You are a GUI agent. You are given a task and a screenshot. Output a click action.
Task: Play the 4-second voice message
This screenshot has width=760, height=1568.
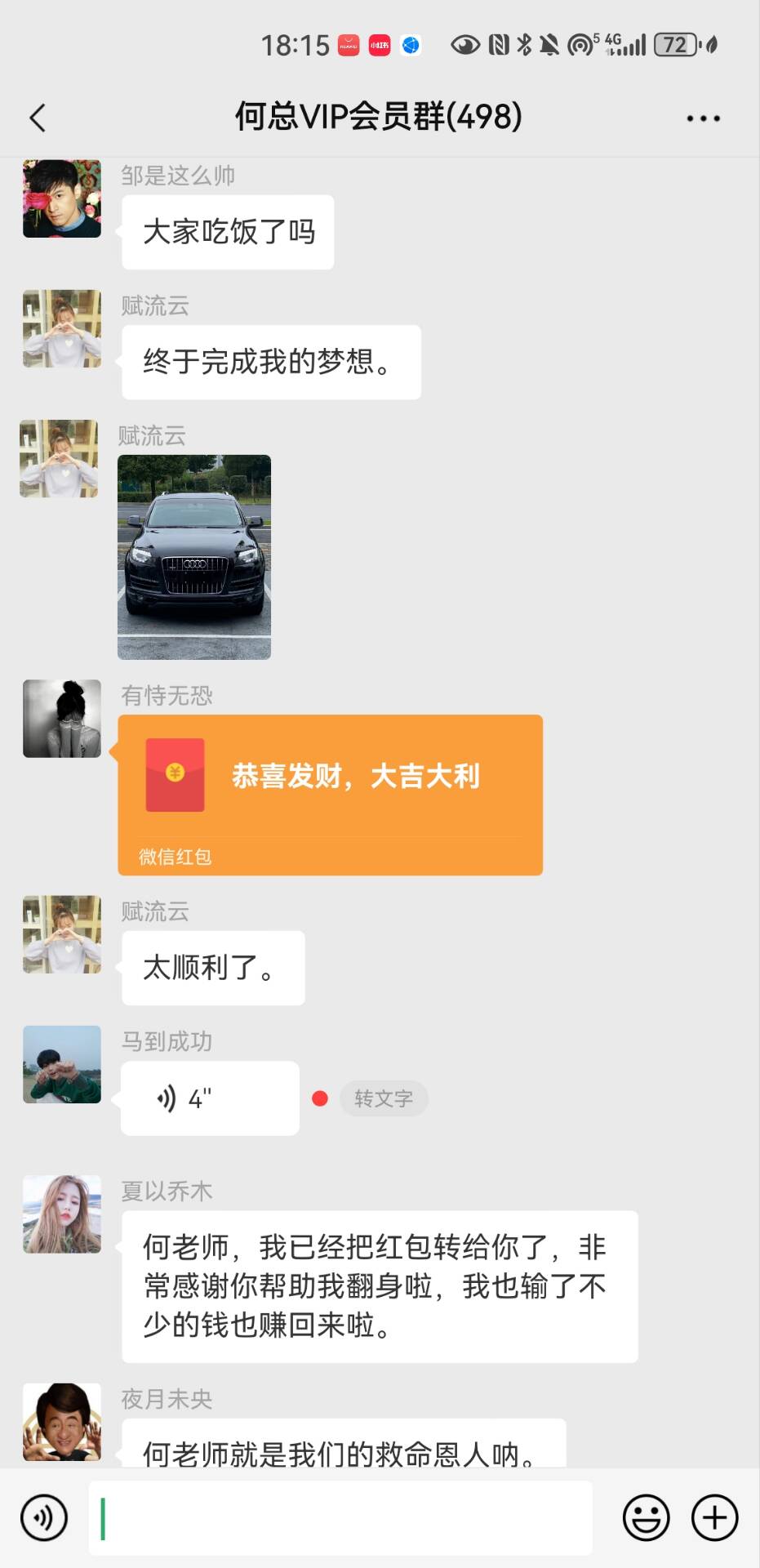[x=210, y=1098]
